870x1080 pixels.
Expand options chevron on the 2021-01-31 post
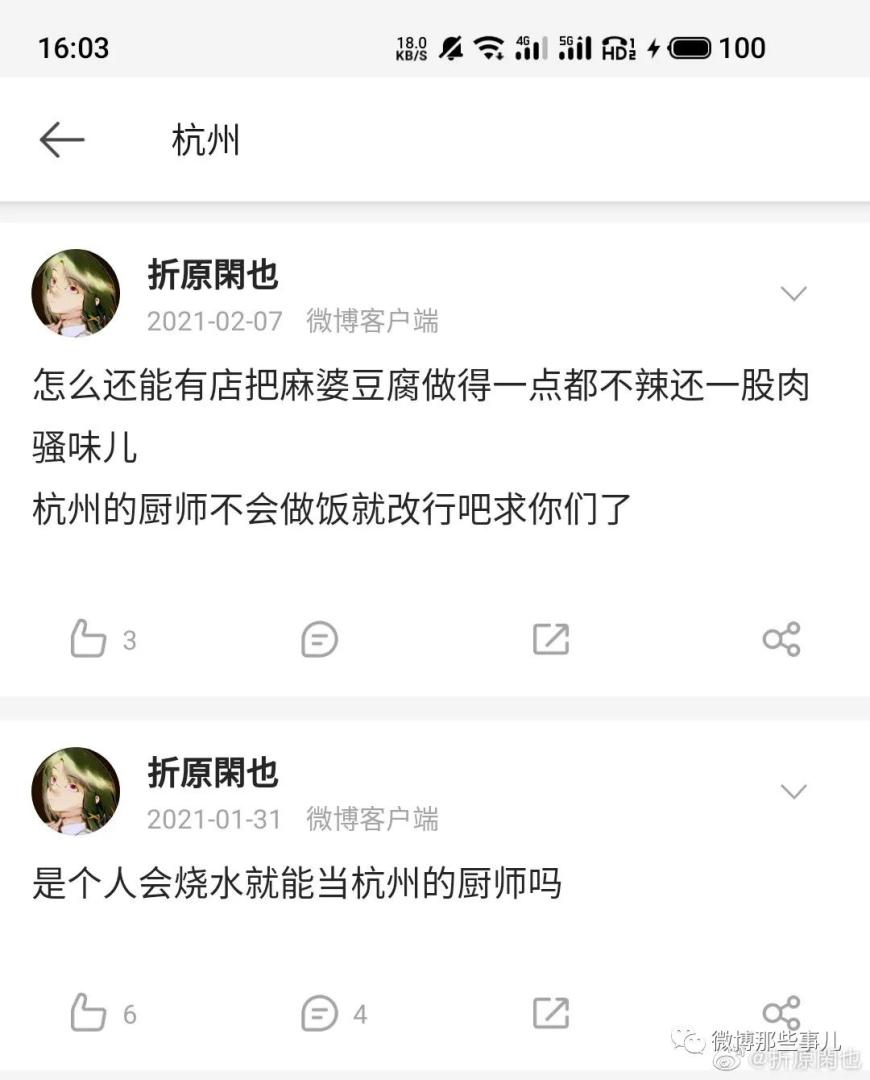[x=793, y=792]
